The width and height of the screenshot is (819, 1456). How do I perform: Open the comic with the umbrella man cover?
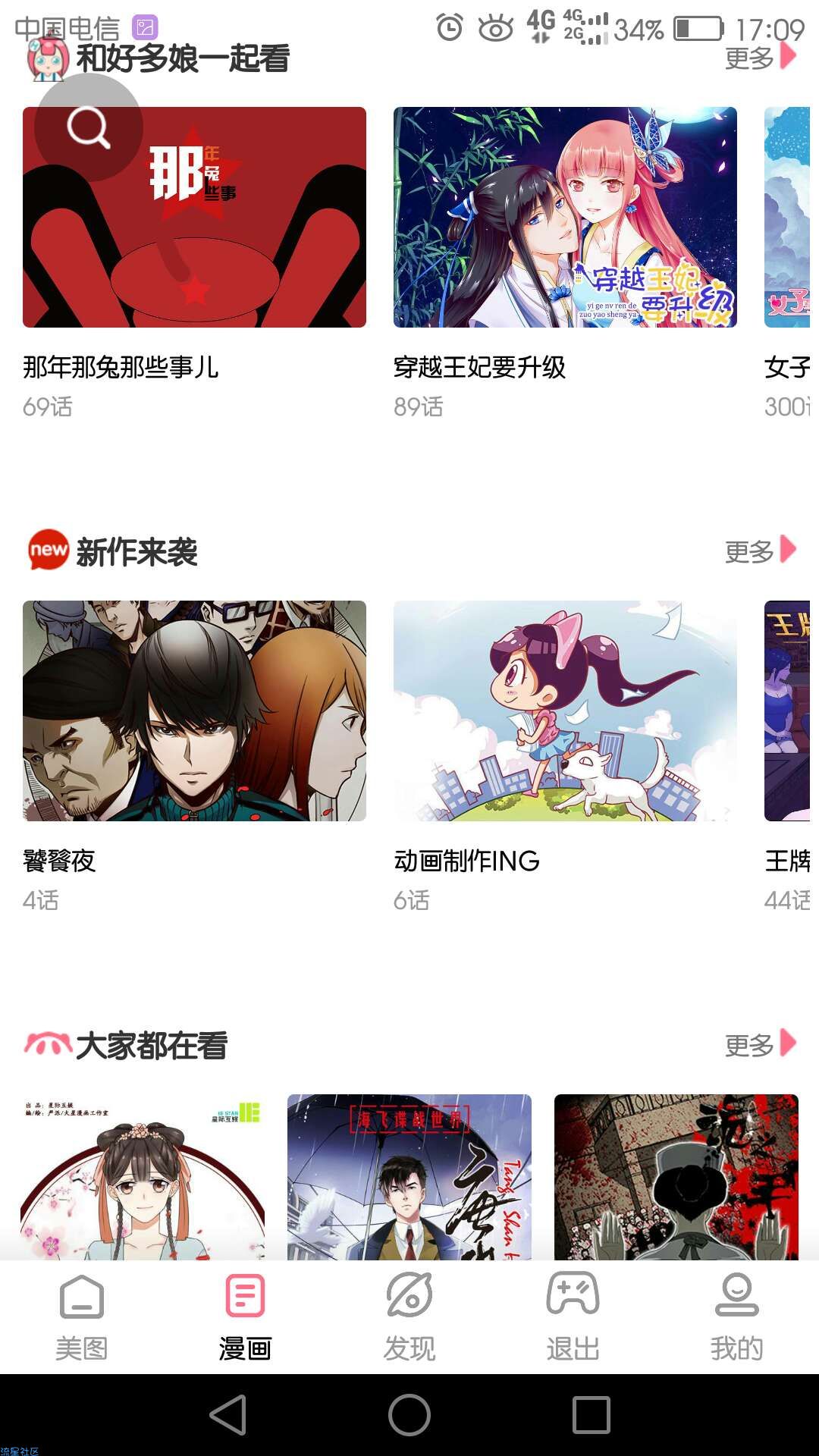[x=409, y=1177]
